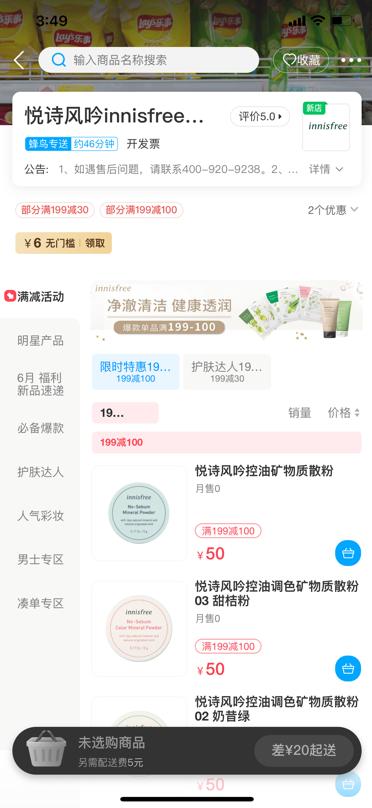Open the 评价5.0 ratings chip
The height and width of the screenshot is (808, 372).
(260, 116)
